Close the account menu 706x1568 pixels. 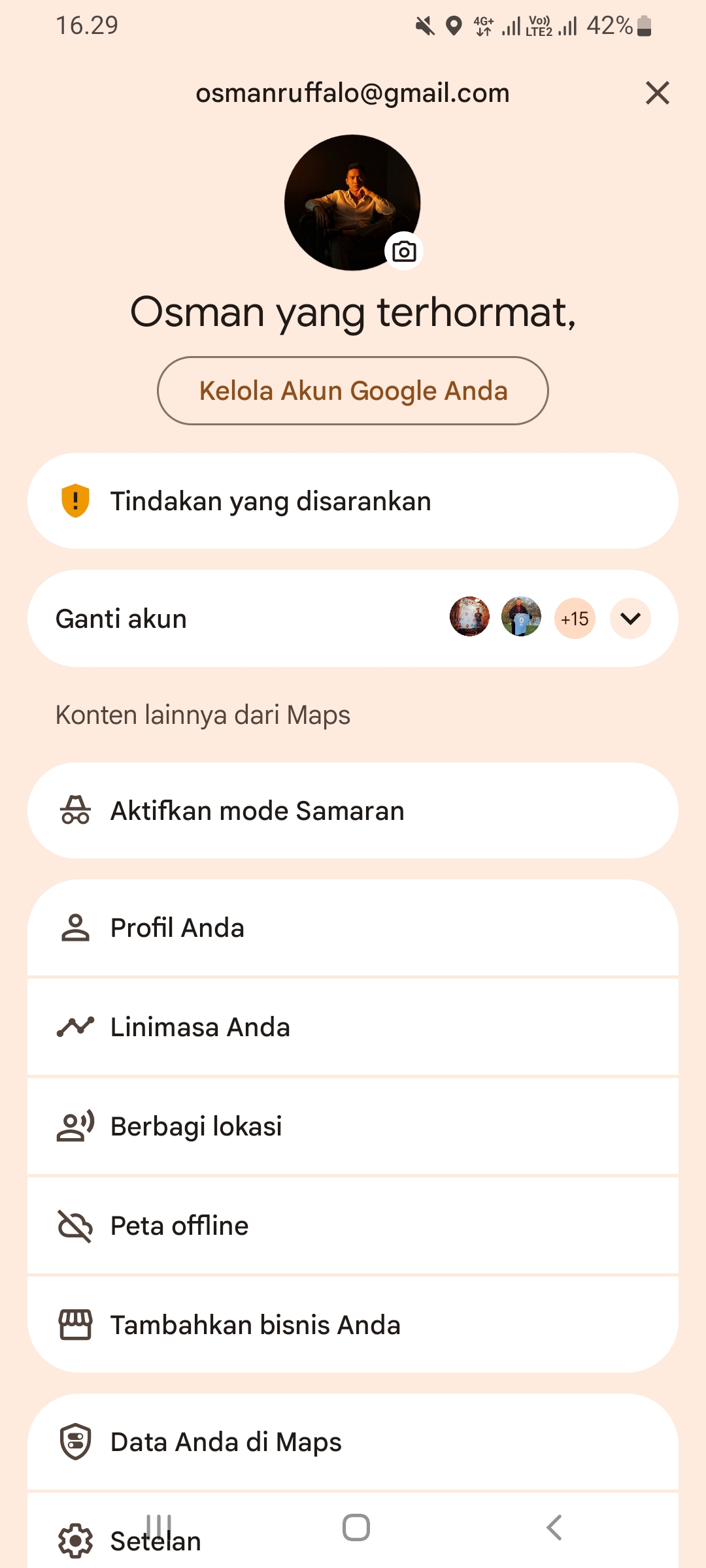coord(657,93)
